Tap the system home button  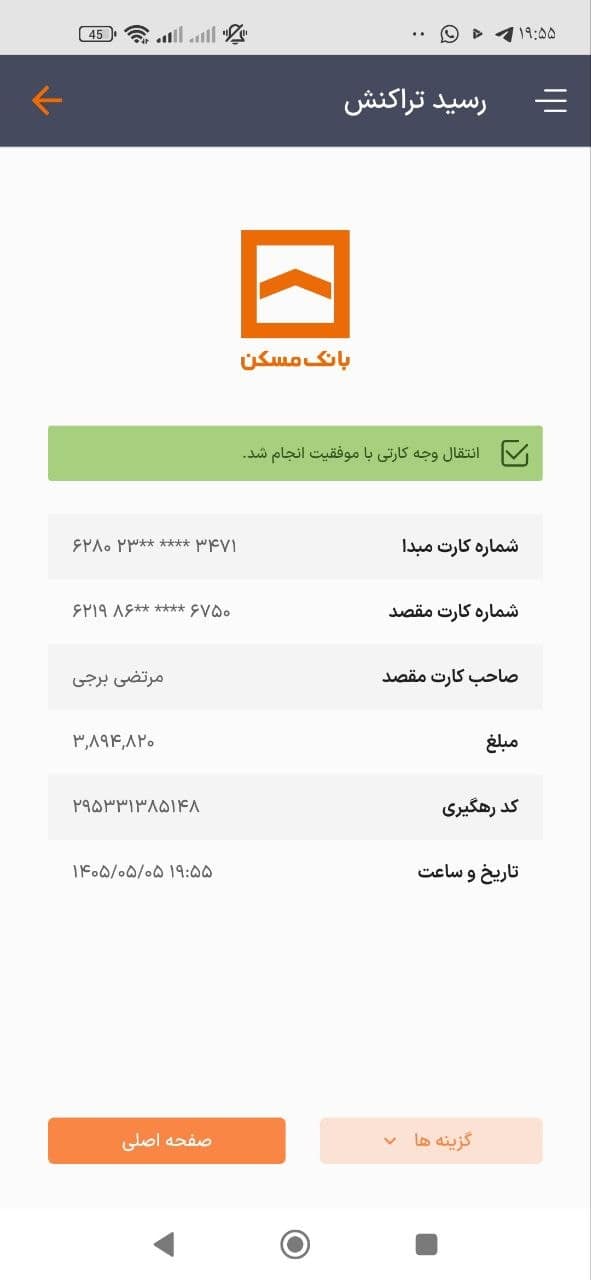pyautogui.click(x=295, y=1244)
